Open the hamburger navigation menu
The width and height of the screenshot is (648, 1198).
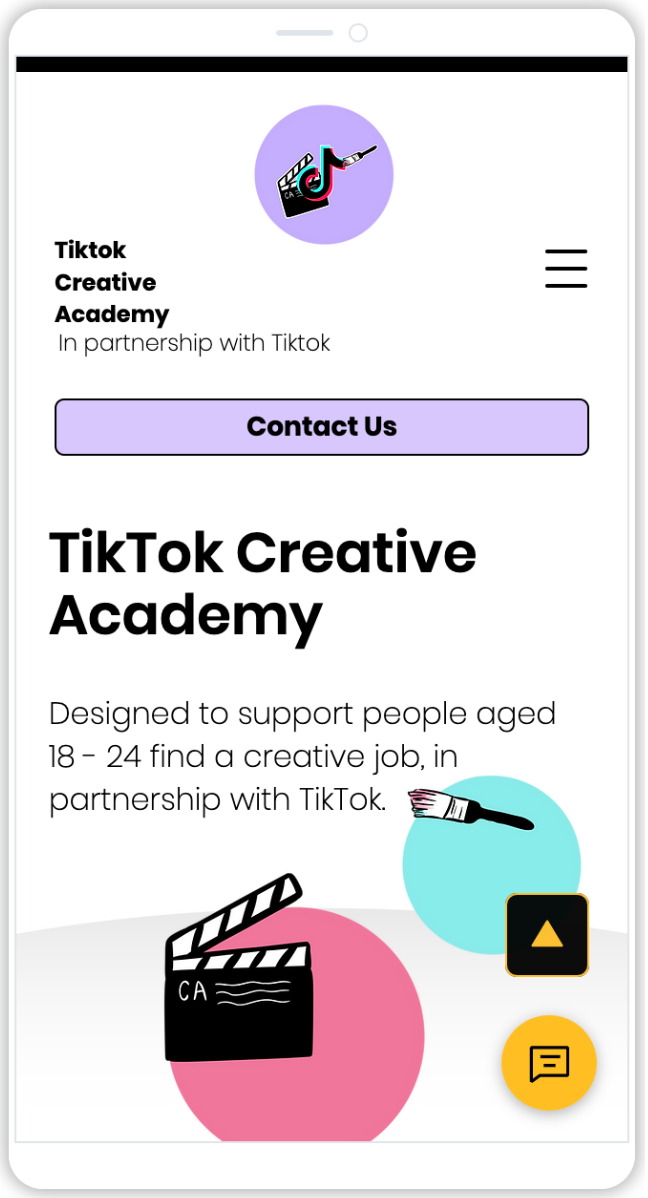[566, 269]
